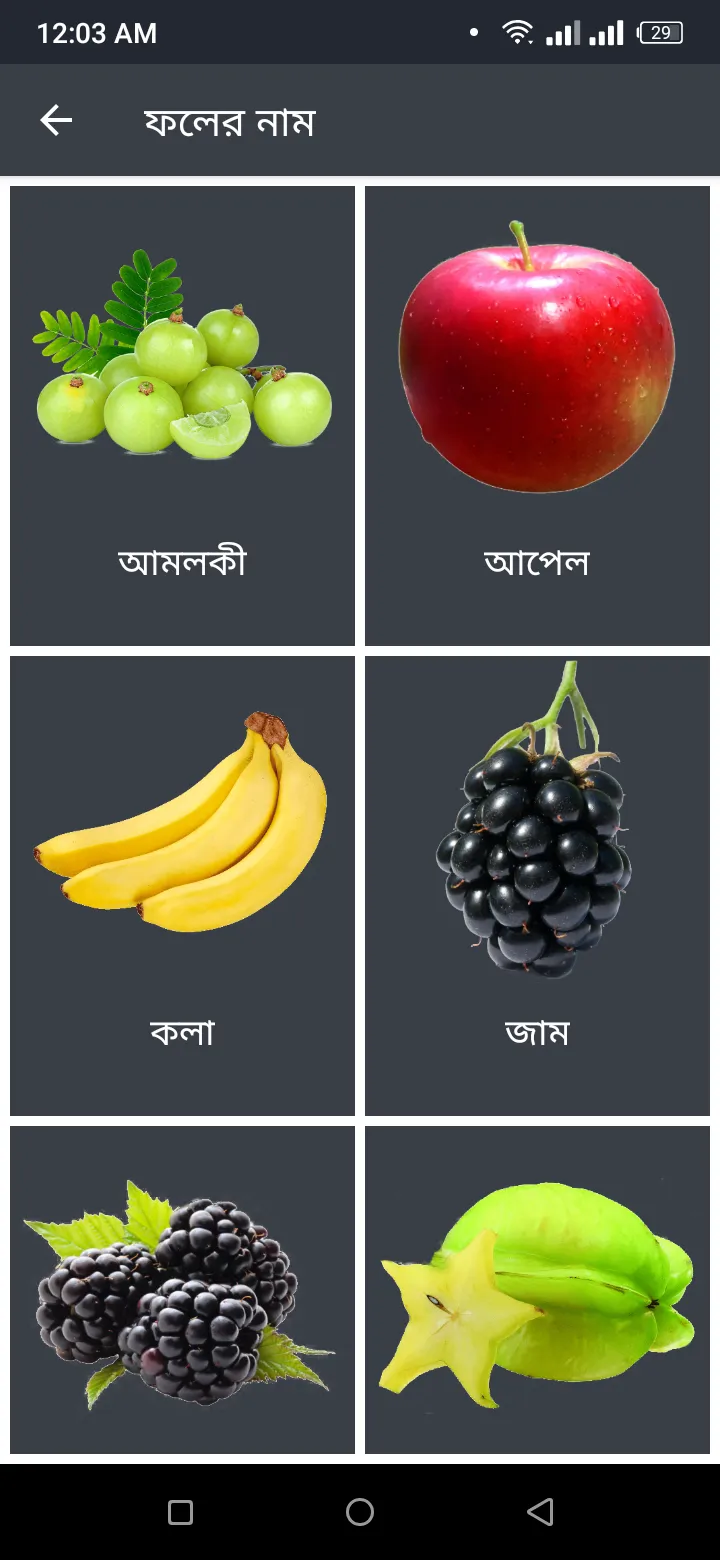Tap the first SIM signal bars icon
This screenshot has width=720, height=1560.
tap(566, 33)
